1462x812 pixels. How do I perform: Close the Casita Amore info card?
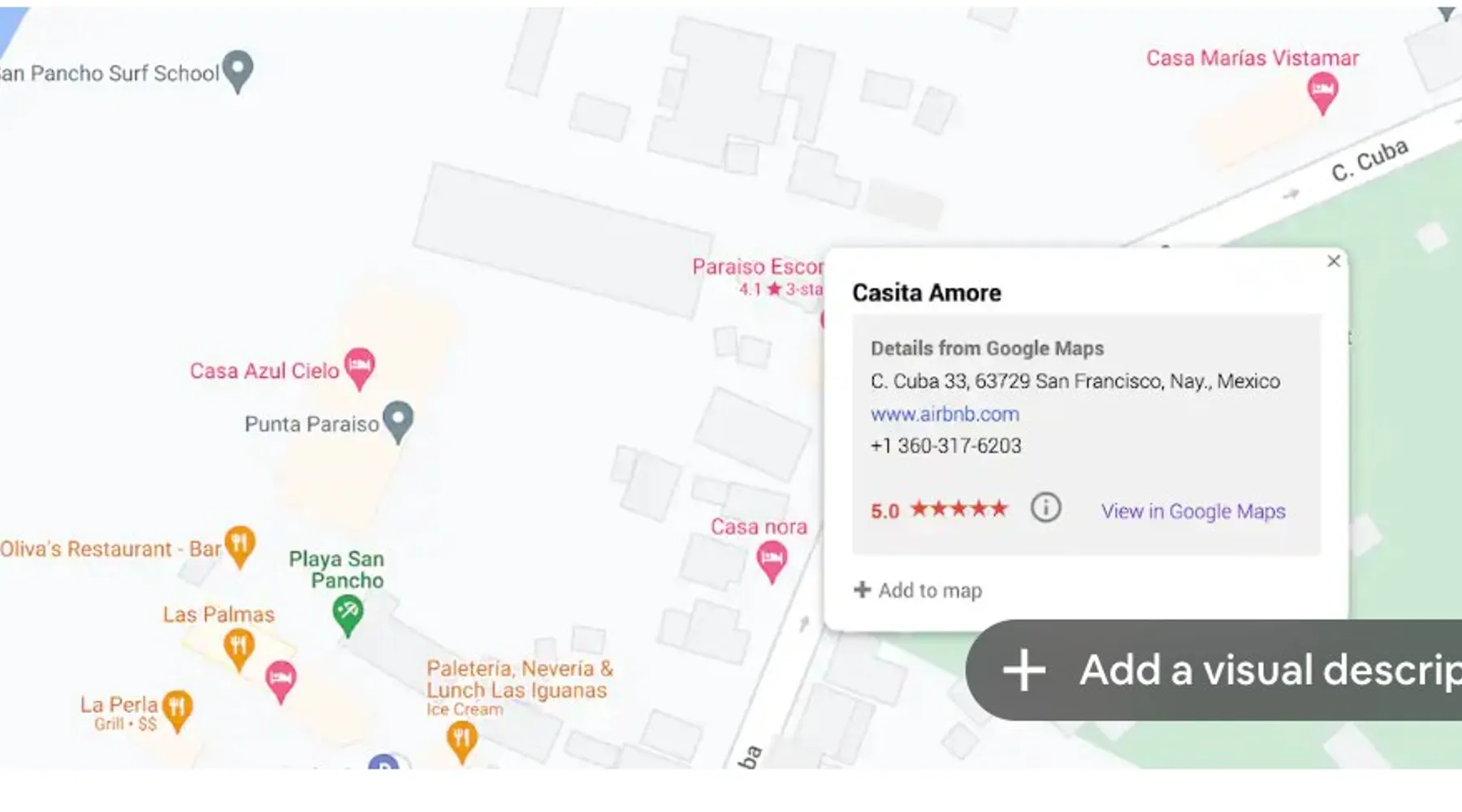1333,261
